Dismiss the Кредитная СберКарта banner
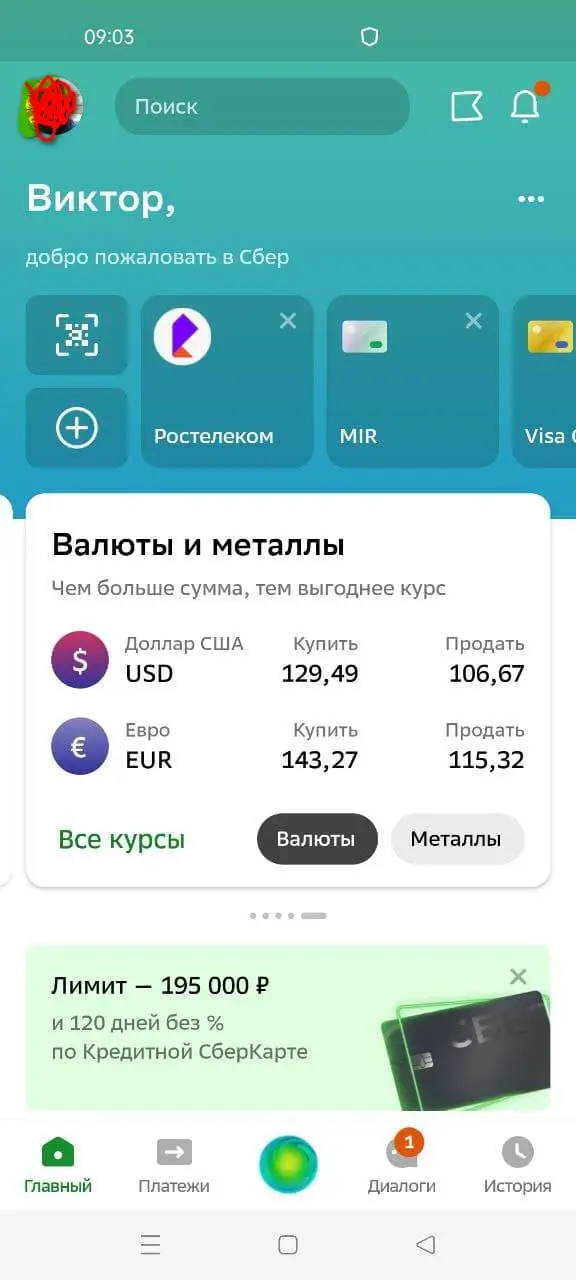Screen dimensions: 576x1280 tap(518, 977)
